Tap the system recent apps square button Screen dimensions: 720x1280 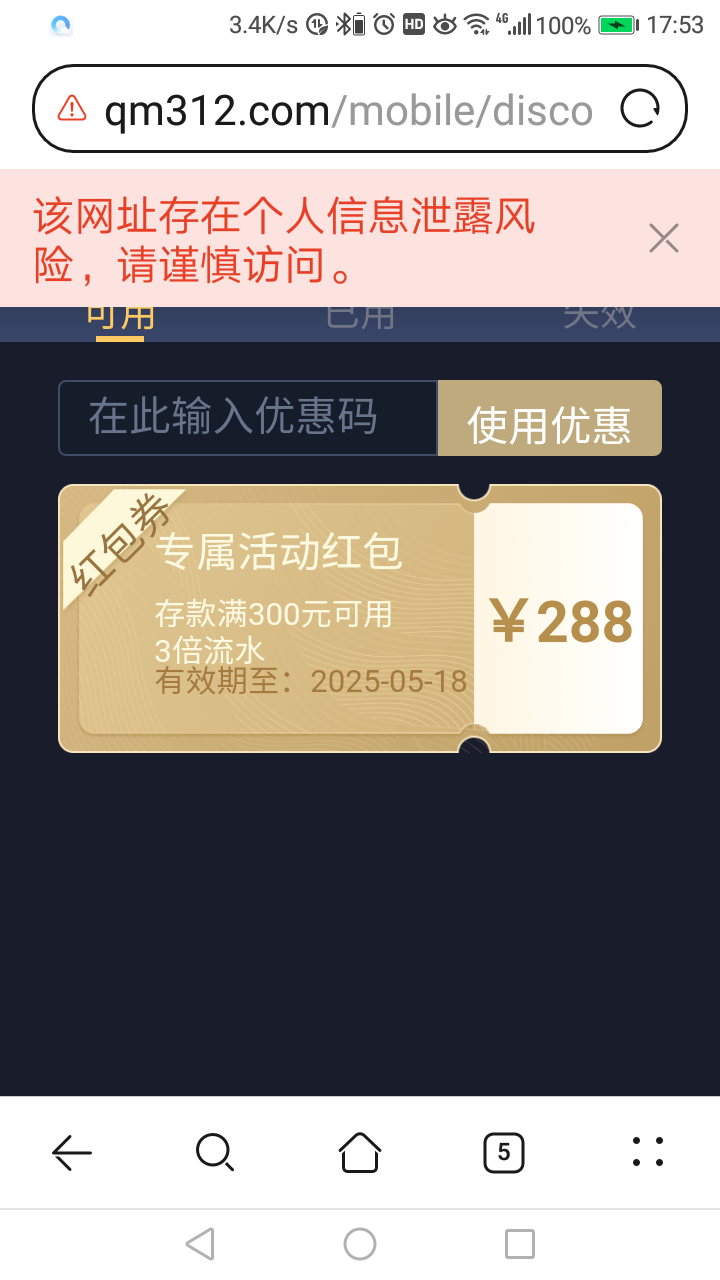[520, 1244]
